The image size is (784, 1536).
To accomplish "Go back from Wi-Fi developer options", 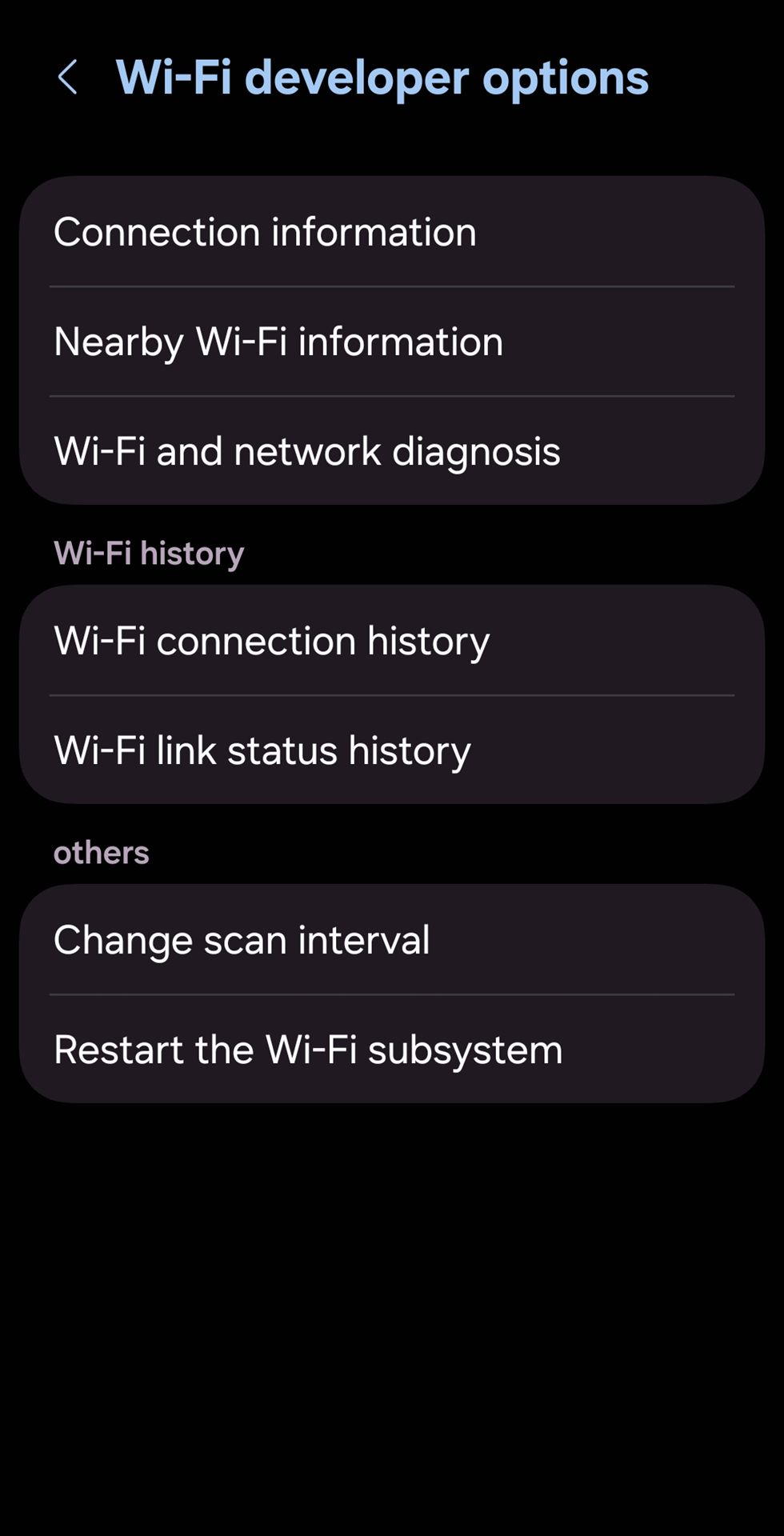I will pos(68,78).
